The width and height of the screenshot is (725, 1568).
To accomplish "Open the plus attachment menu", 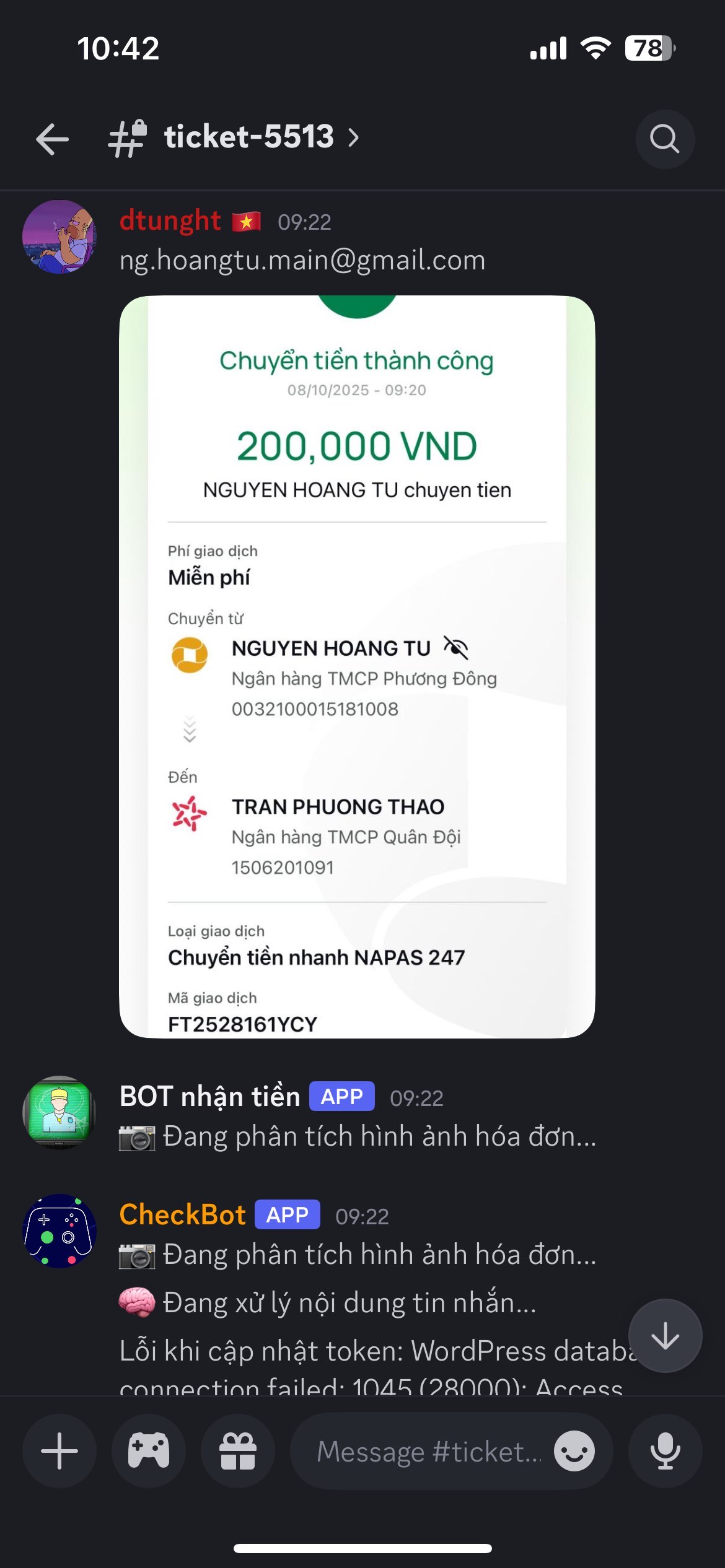I will (59, 1451).
